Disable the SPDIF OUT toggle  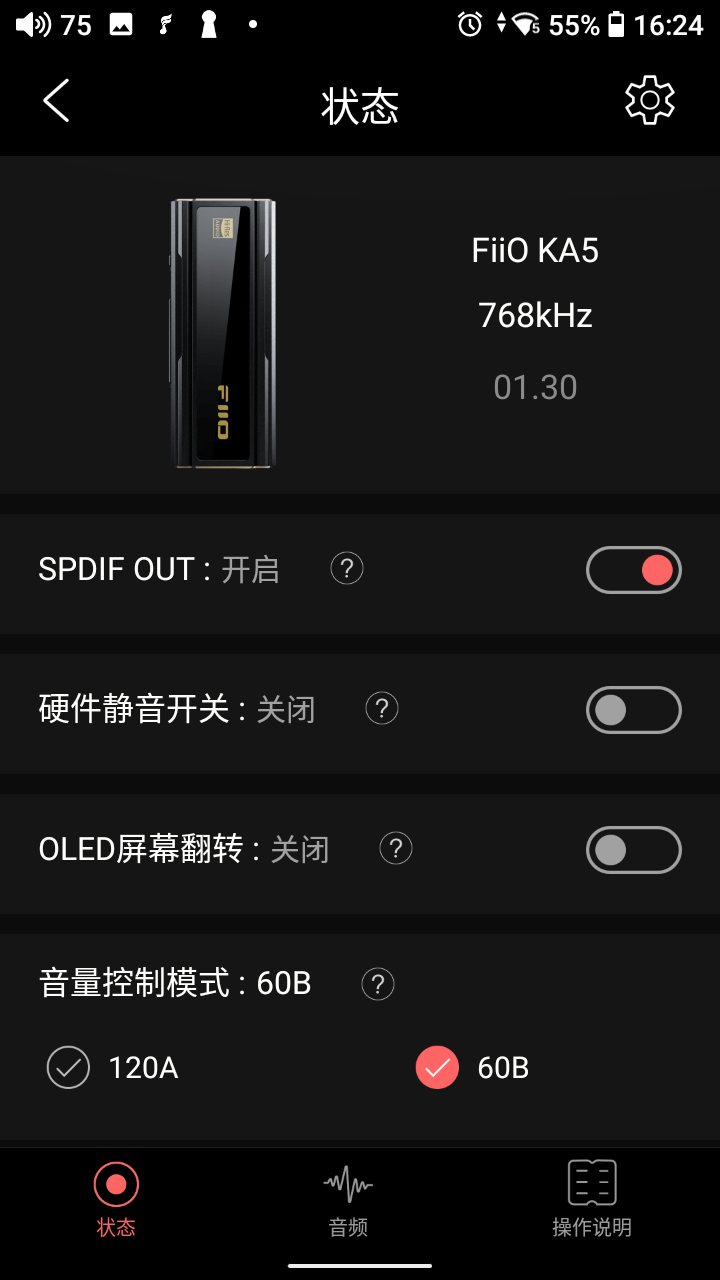tap(633, 569)
